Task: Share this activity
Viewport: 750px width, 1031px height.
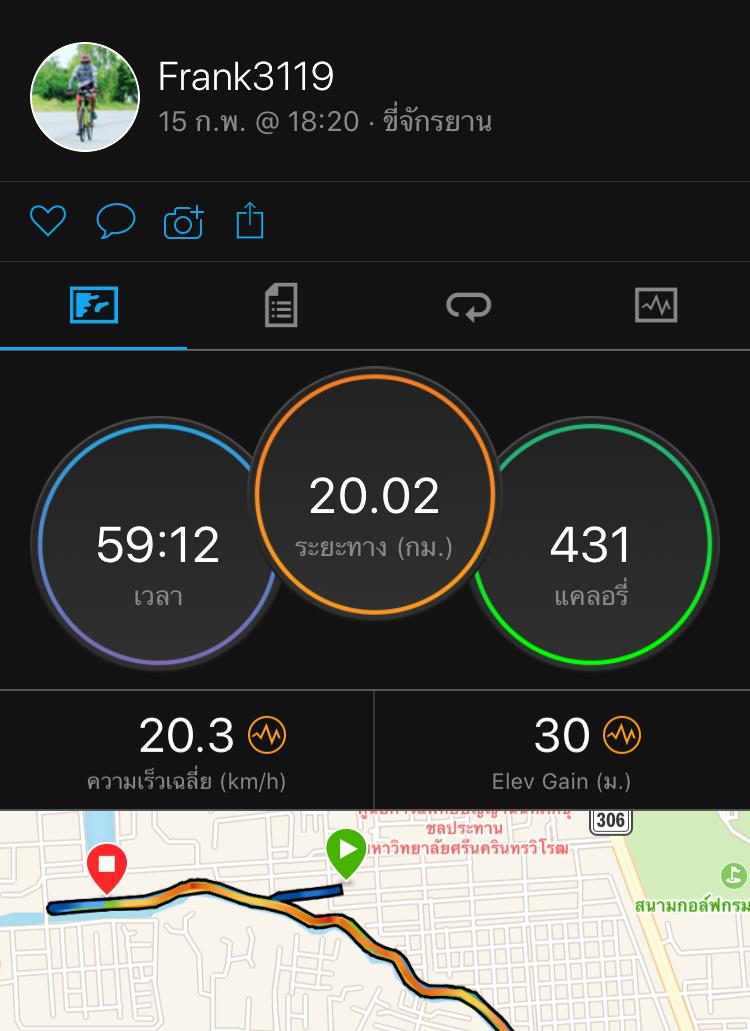Action: point(250,221)
